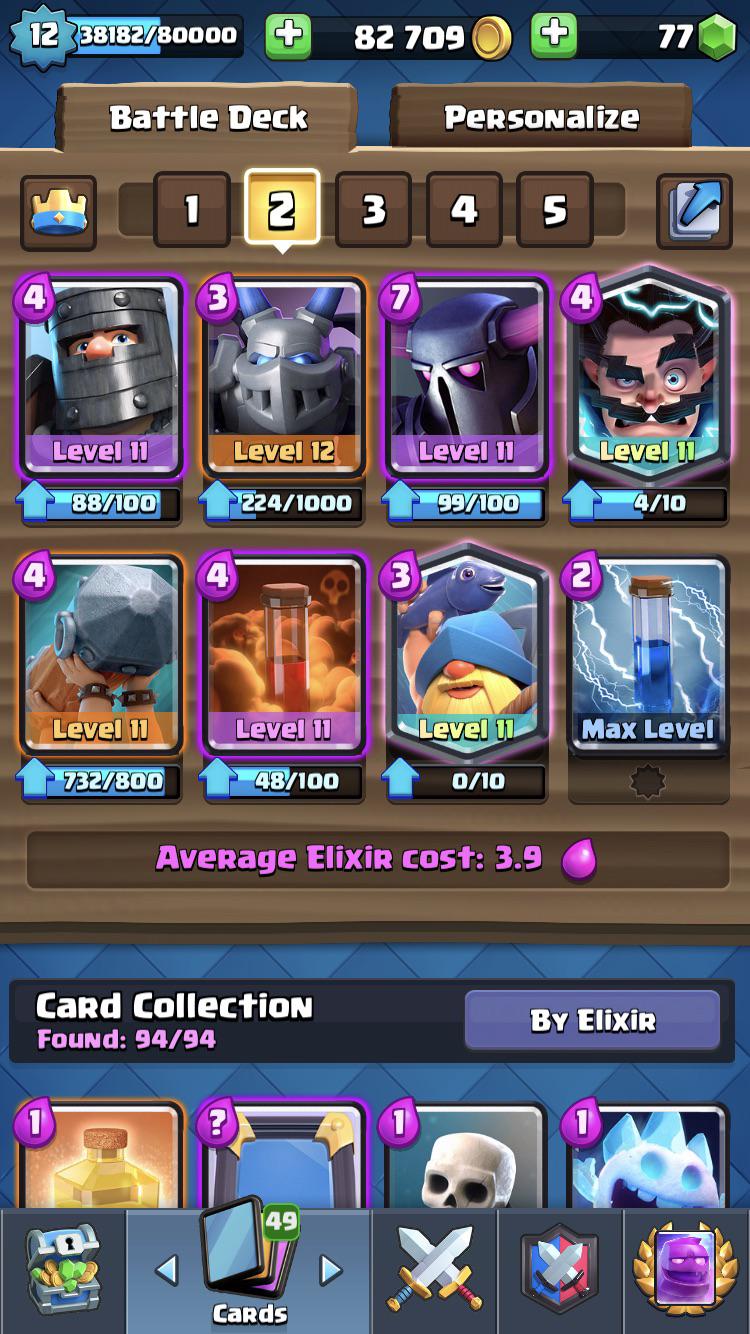Screen dimensions: 750x1334
Task: Select deck slot 5
Action: coord(555,210)
